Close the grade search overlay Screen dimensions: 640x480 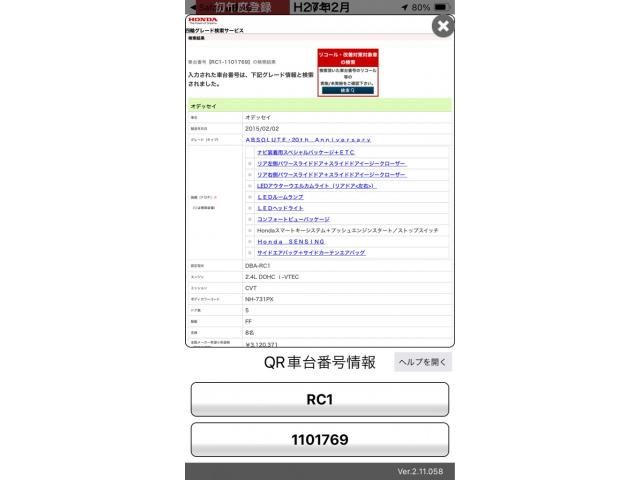[442, 27]
